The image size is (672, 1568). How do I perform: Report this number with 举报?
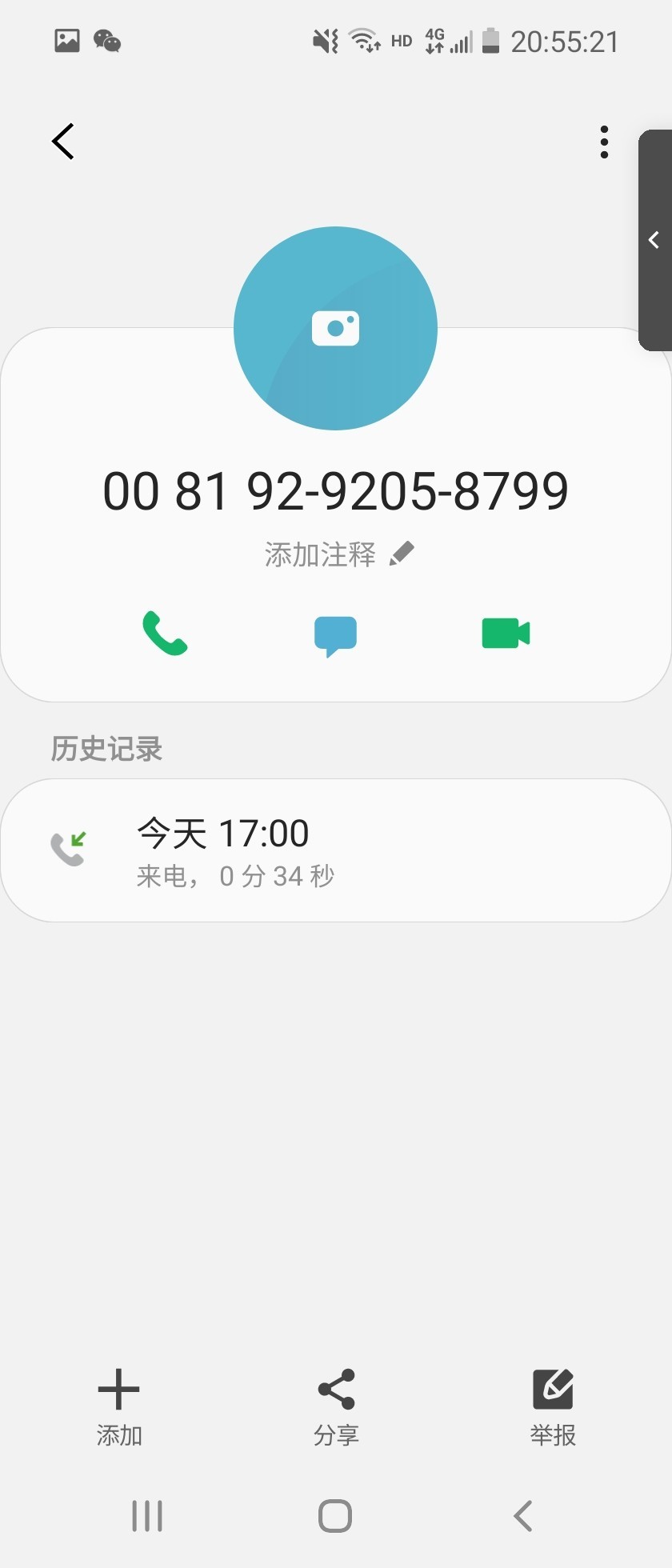click(553, 1406)
